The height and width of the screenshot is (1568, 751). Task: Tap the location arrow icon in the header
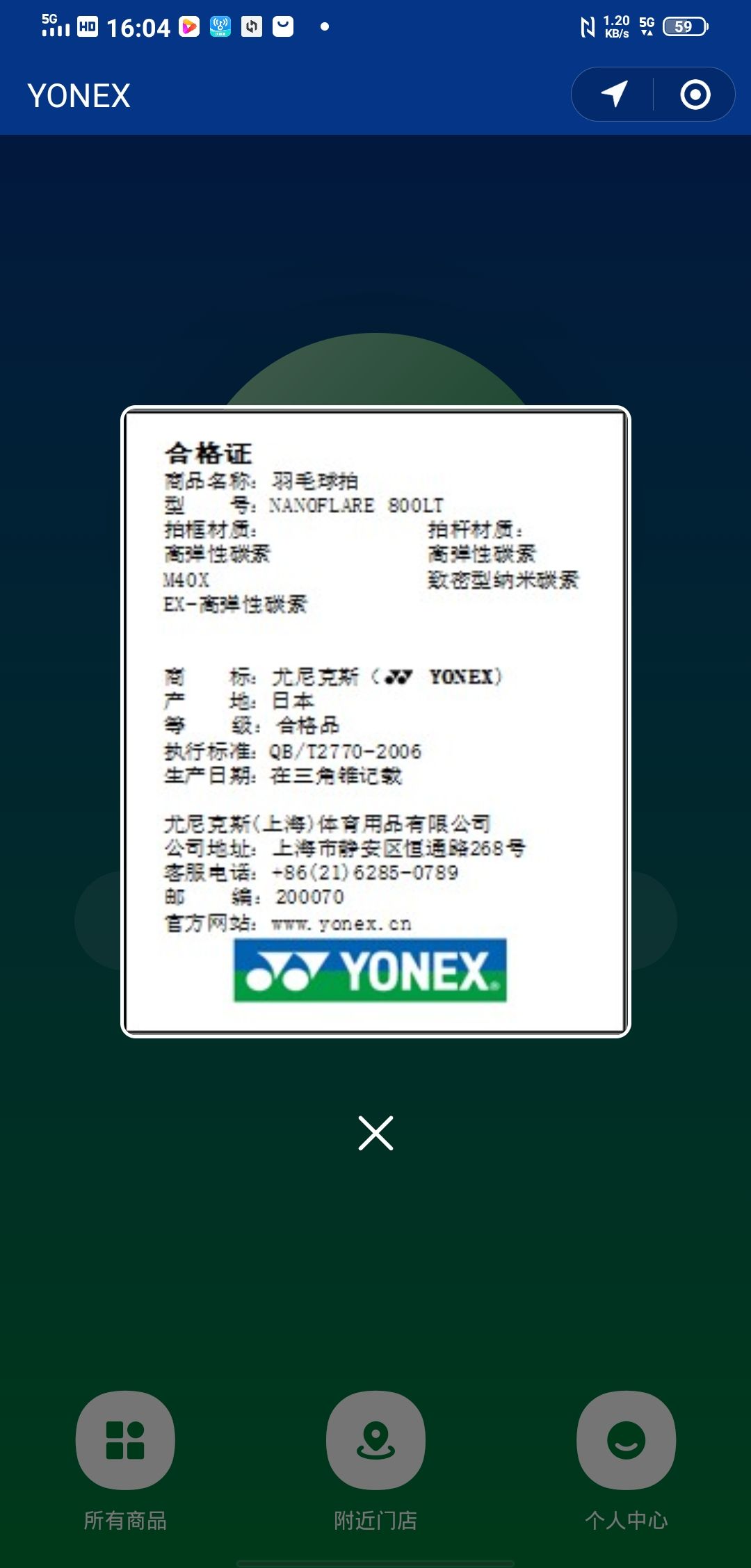pos(614,95)
